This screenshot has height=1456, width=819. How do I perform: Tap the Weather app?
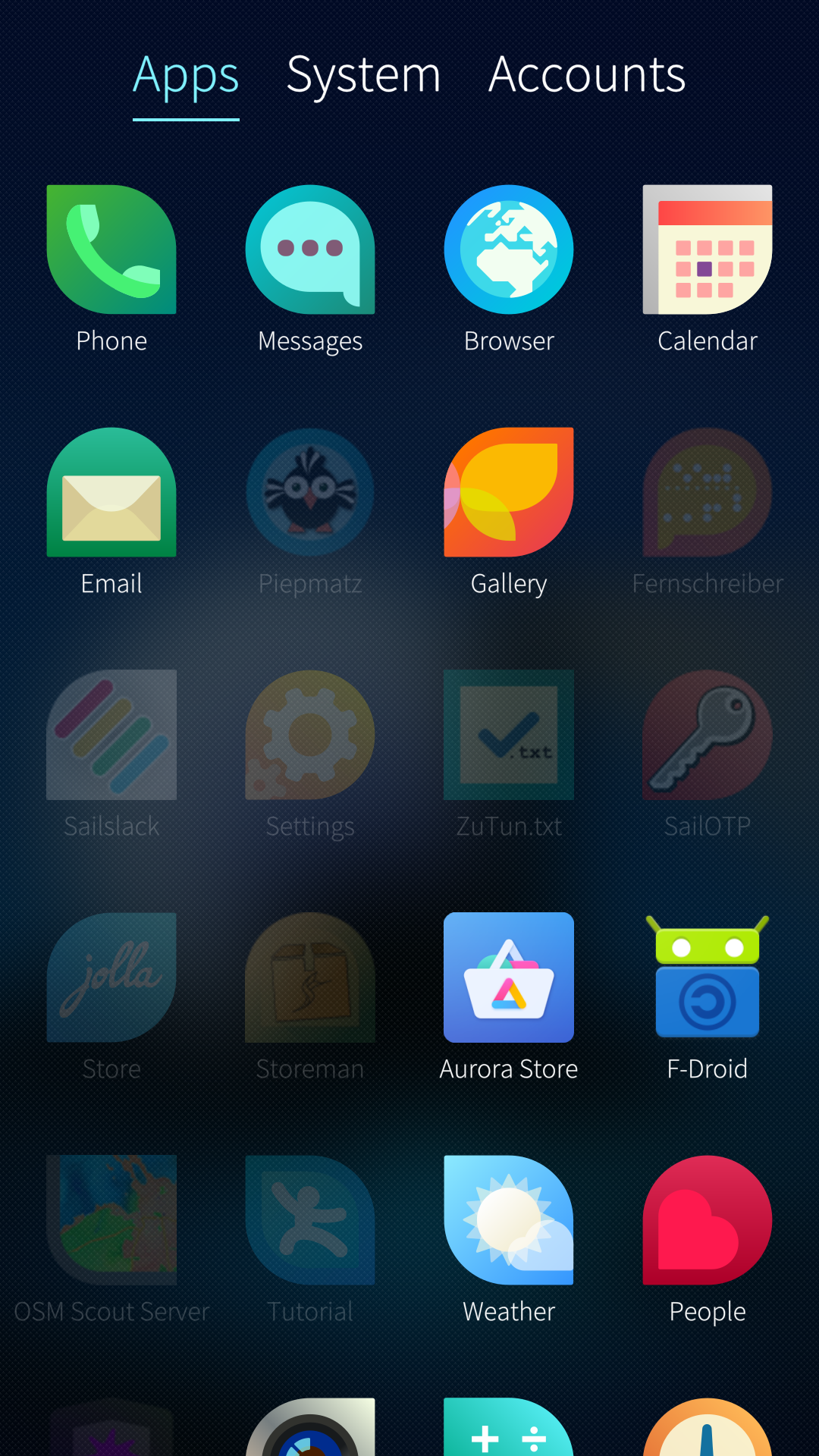pos(509,1221)
